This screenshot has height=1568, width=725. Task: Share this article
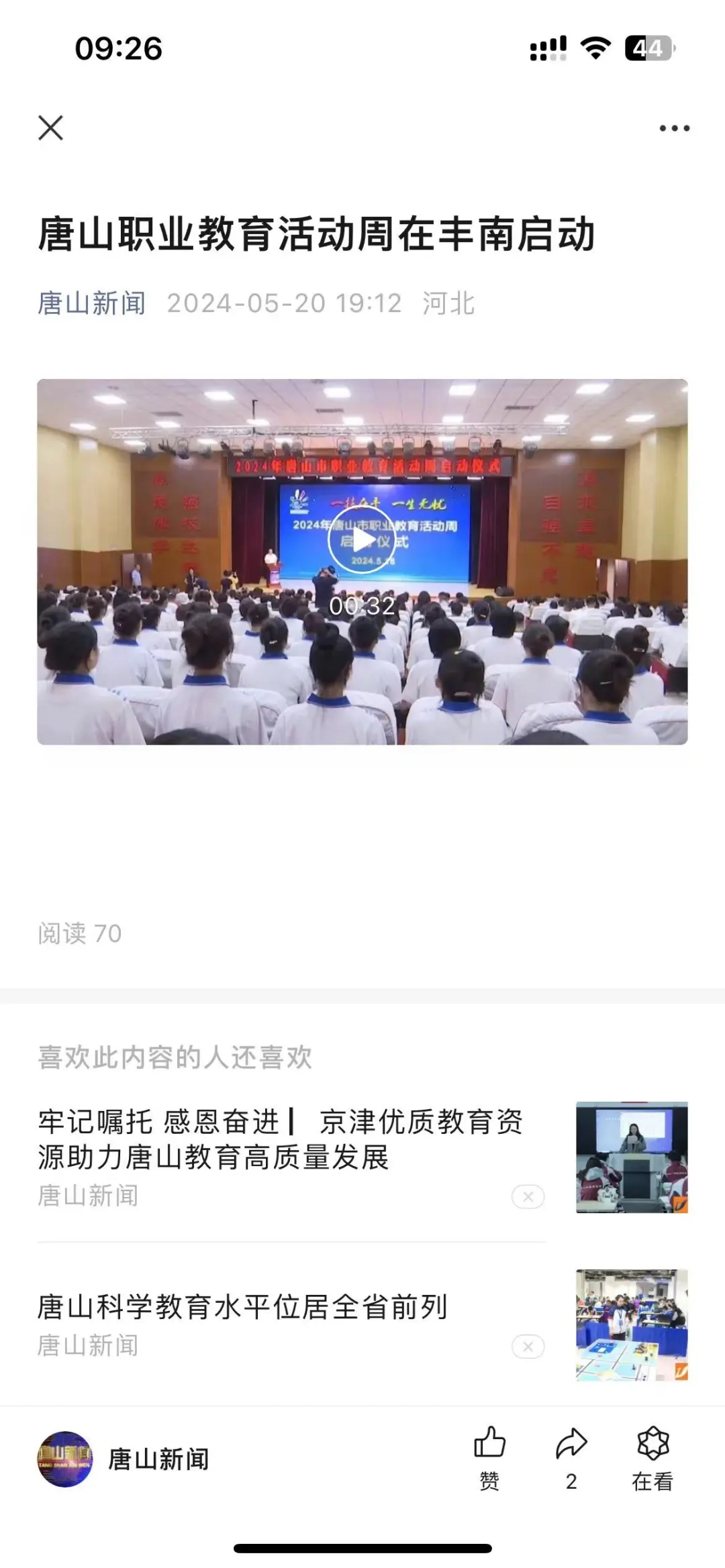click(571, 1456)
